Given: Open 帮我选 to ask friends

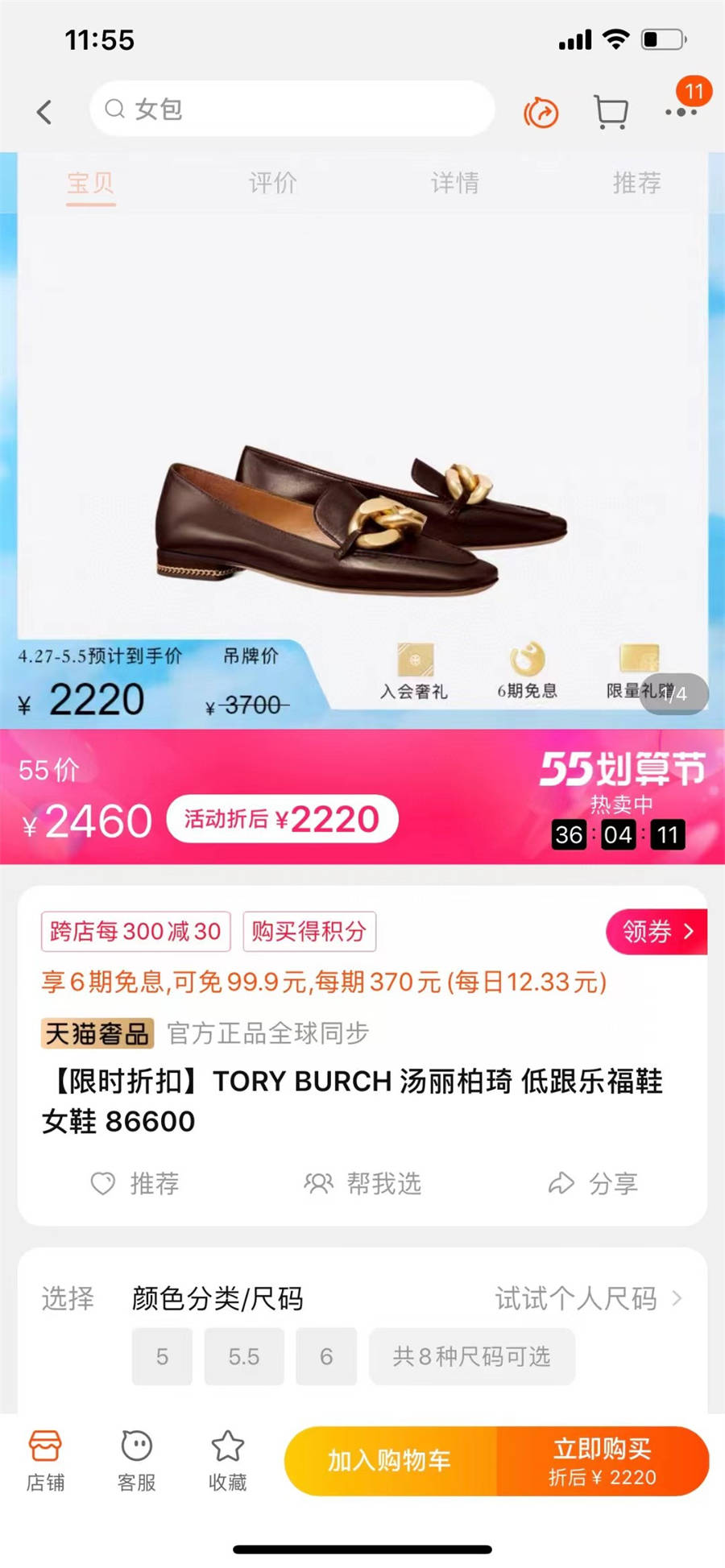Looking at the screenshot, I should pos(362,1183).
